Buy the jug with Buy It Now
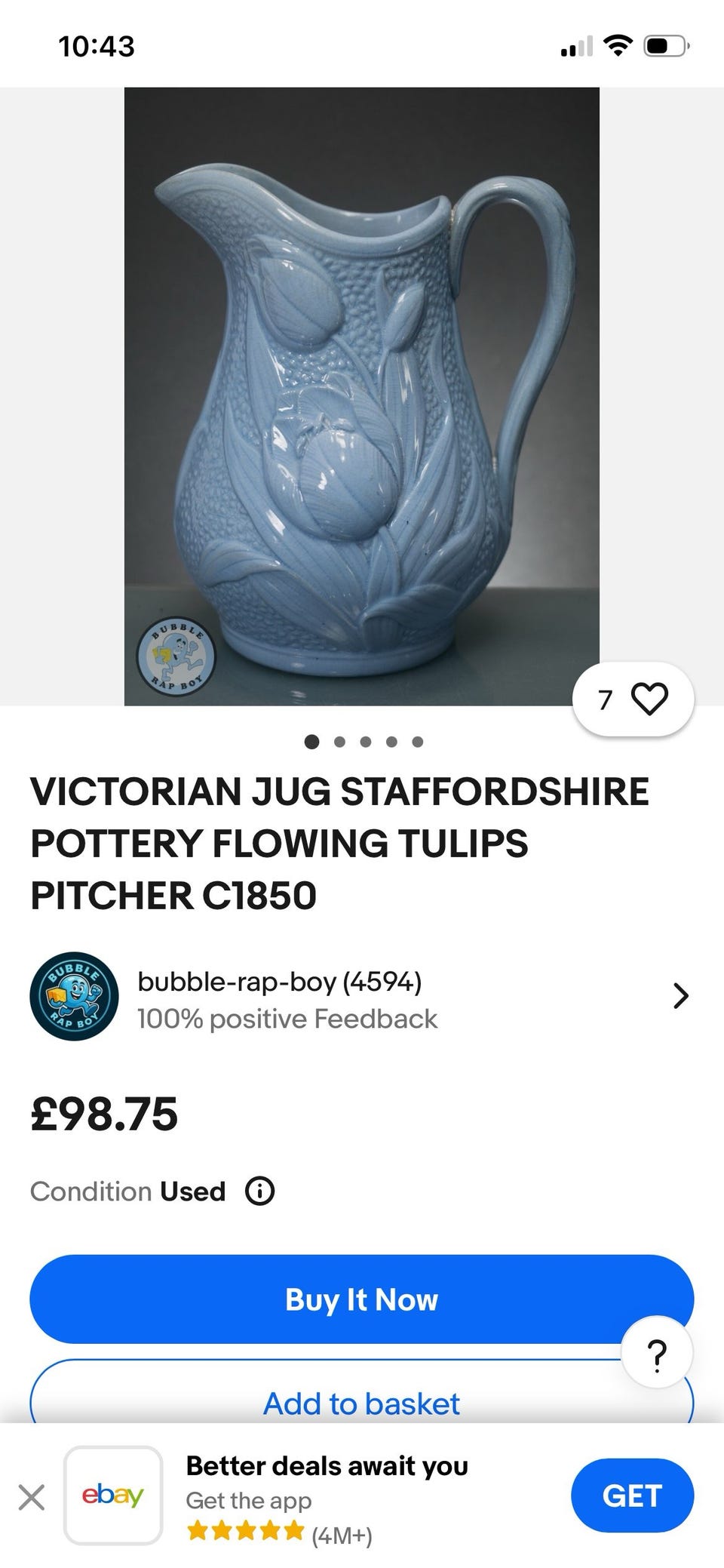The height and width of the screenshot is (1568, 724). click(361, 1299)
